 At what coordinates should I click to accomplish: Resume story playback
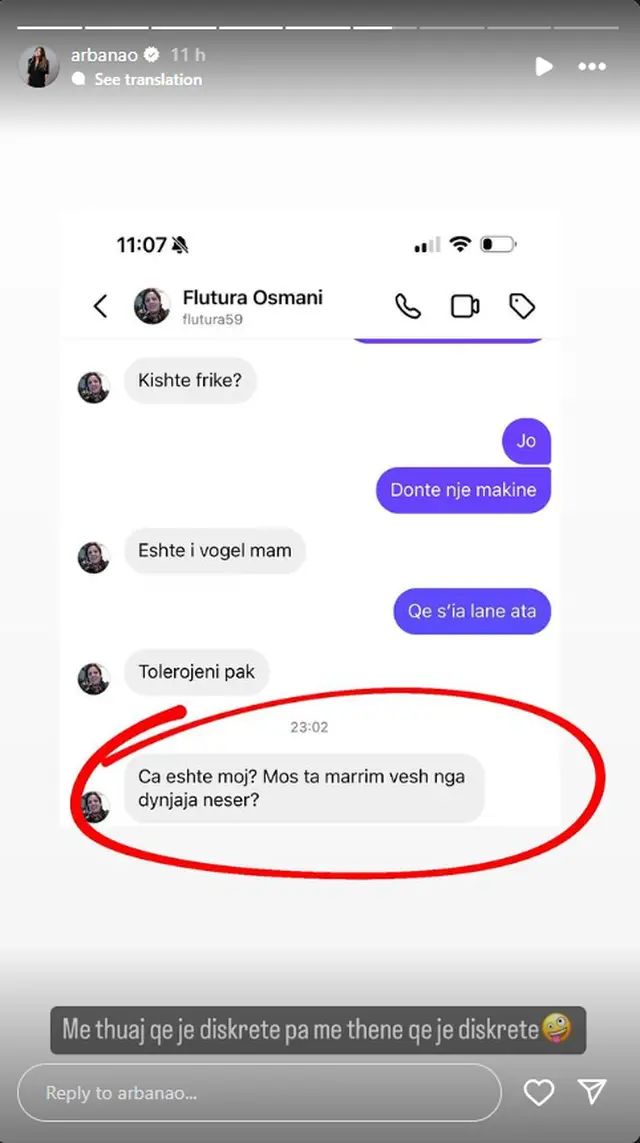[x=543, y=66]
